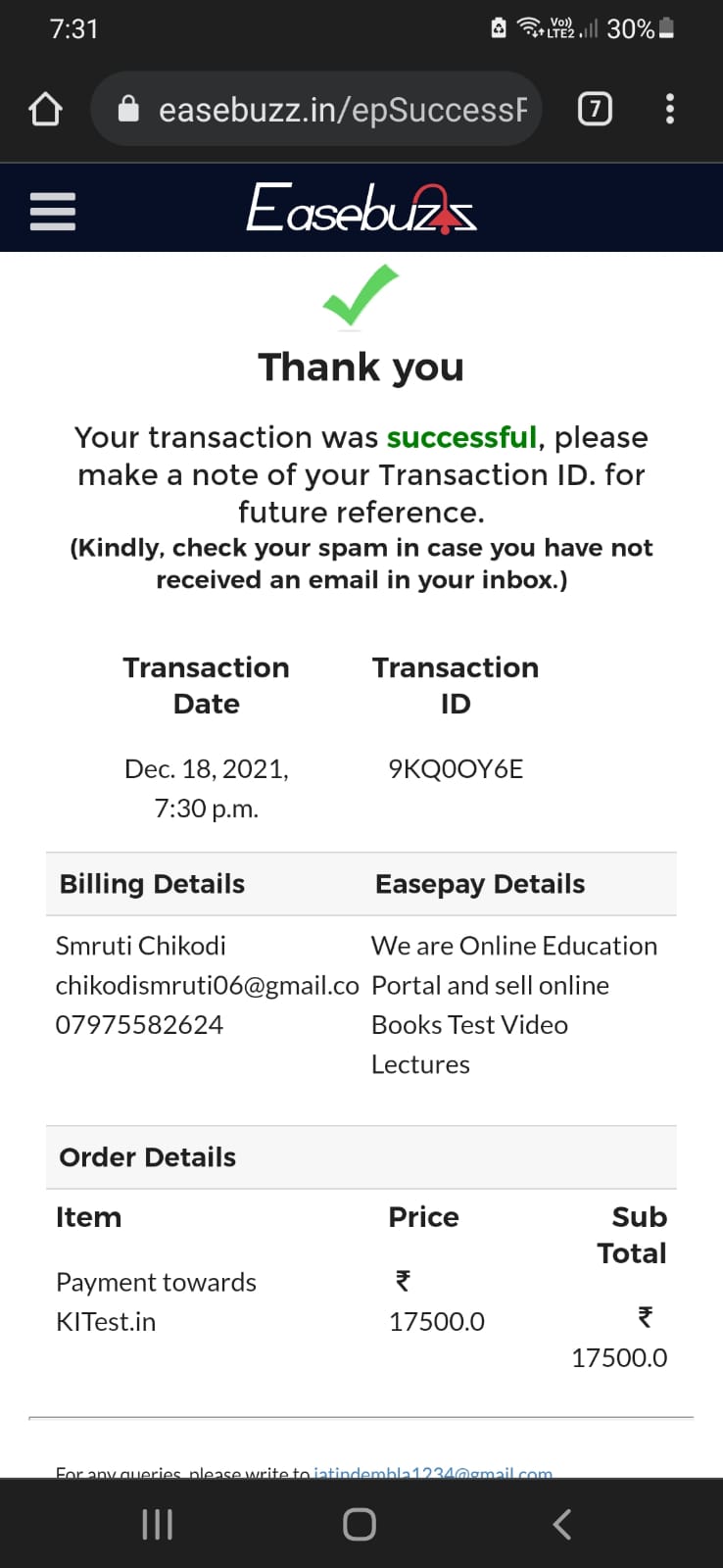The height and width of the screenshot is (1568, 723).
Task: Go back using the system back button
Action: tap(561, 1524)
